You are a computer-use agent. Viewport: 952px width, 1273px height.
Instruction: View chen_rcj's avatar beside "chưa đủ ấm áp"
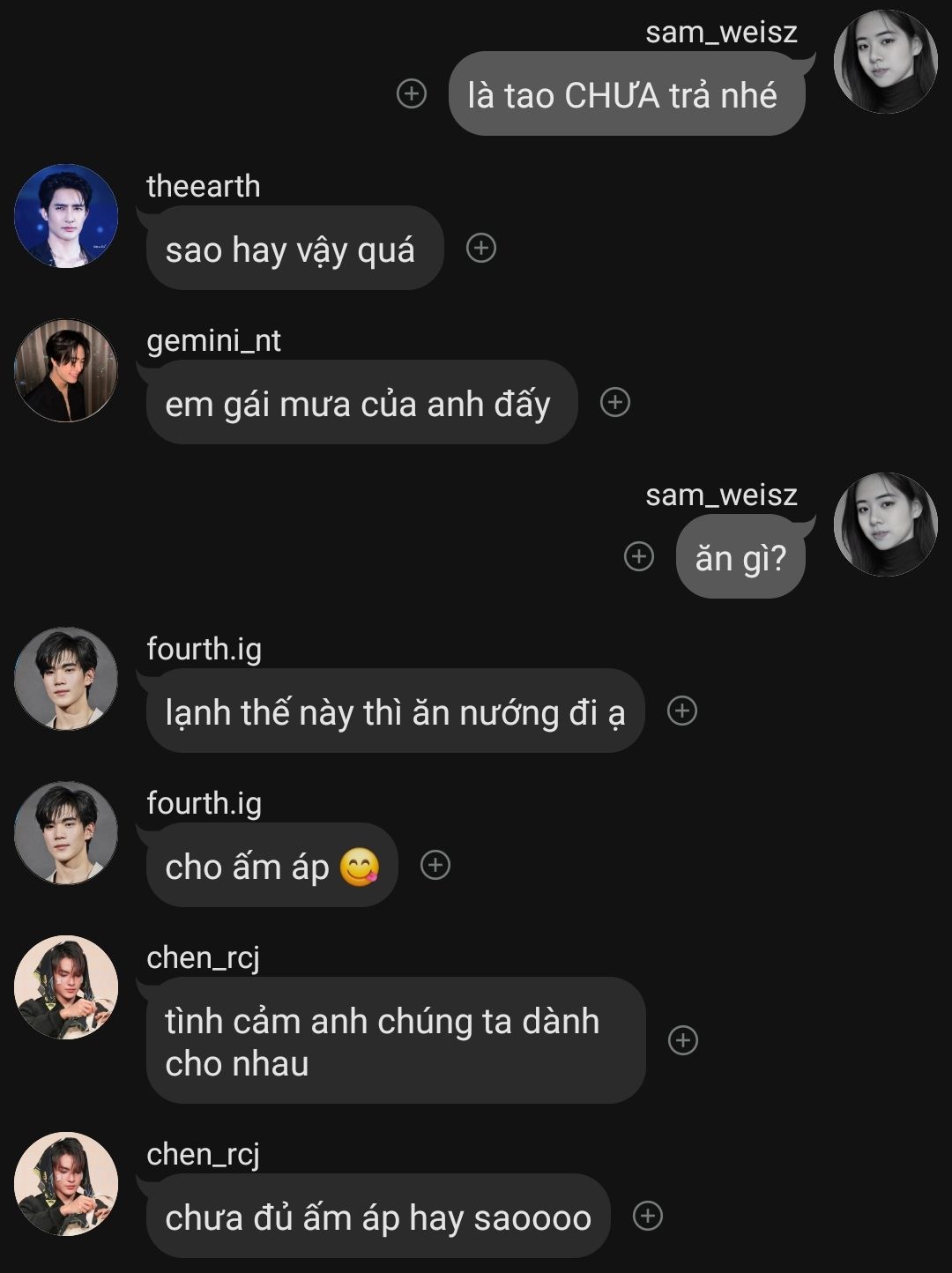coord(66,1184)
